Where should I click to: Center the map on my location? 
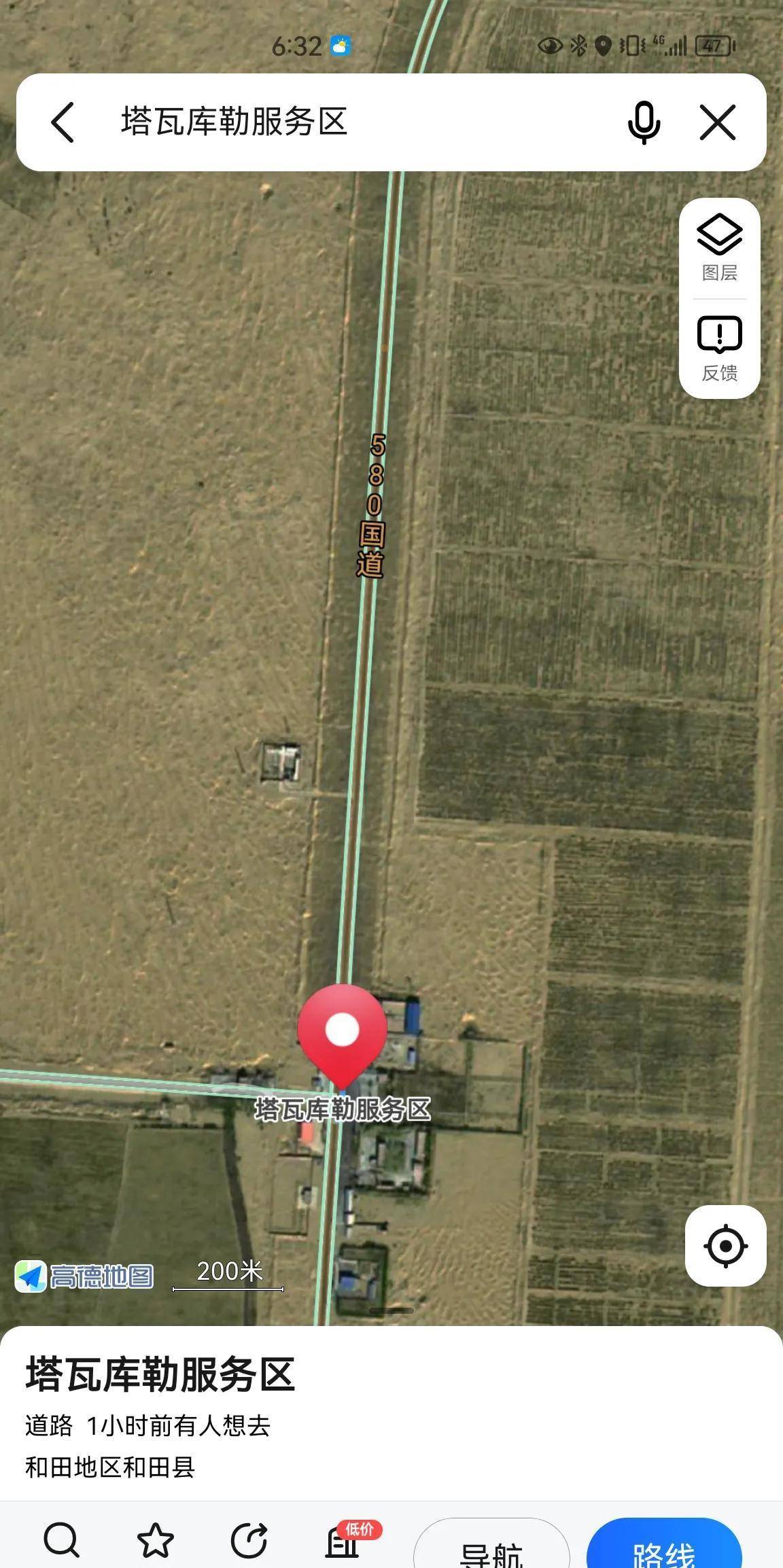(725, 1246)
